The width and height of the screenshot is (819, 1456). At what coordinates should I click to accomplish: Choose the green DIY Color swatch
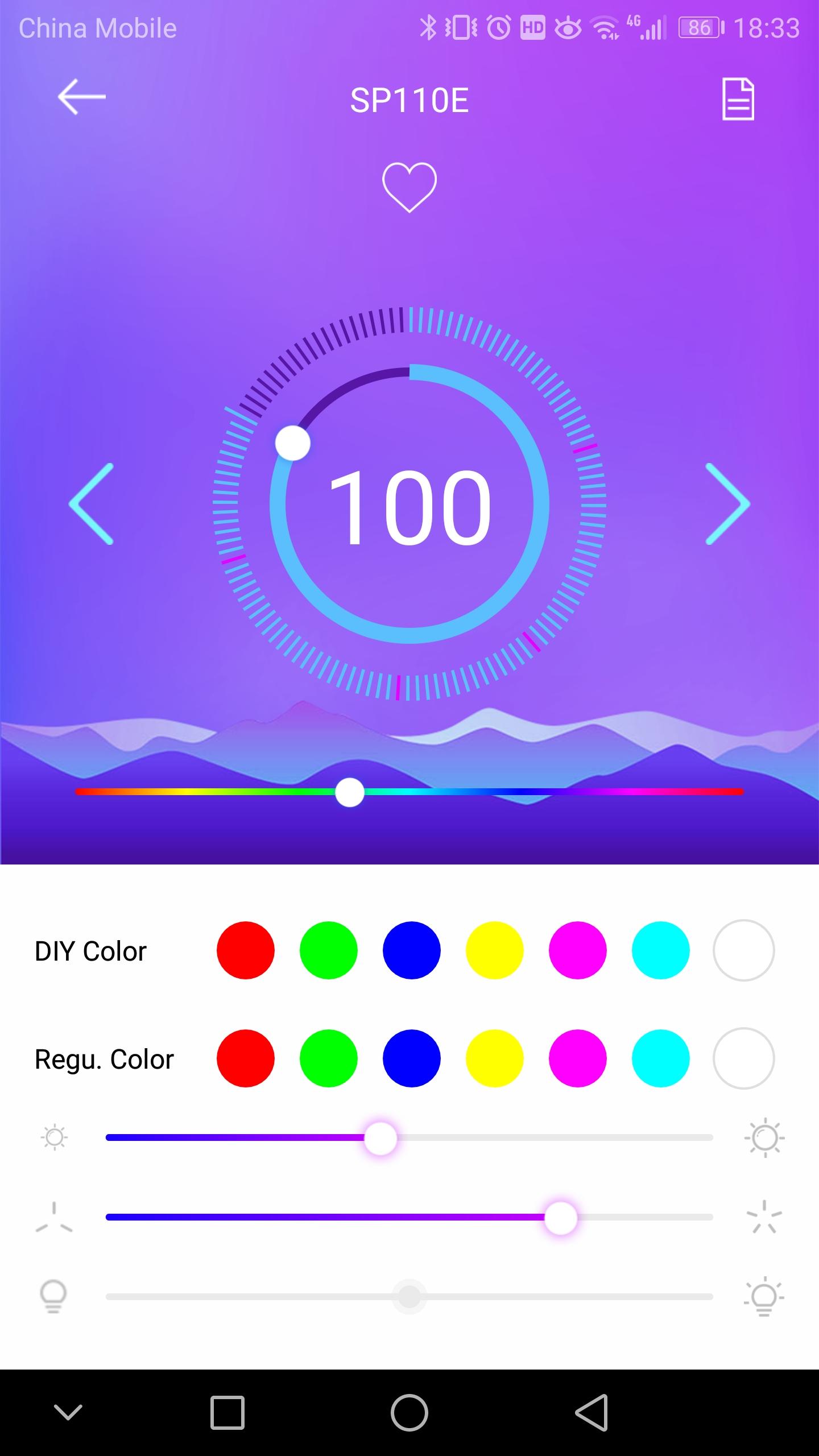pyautogui.click(x=329, y=950)
